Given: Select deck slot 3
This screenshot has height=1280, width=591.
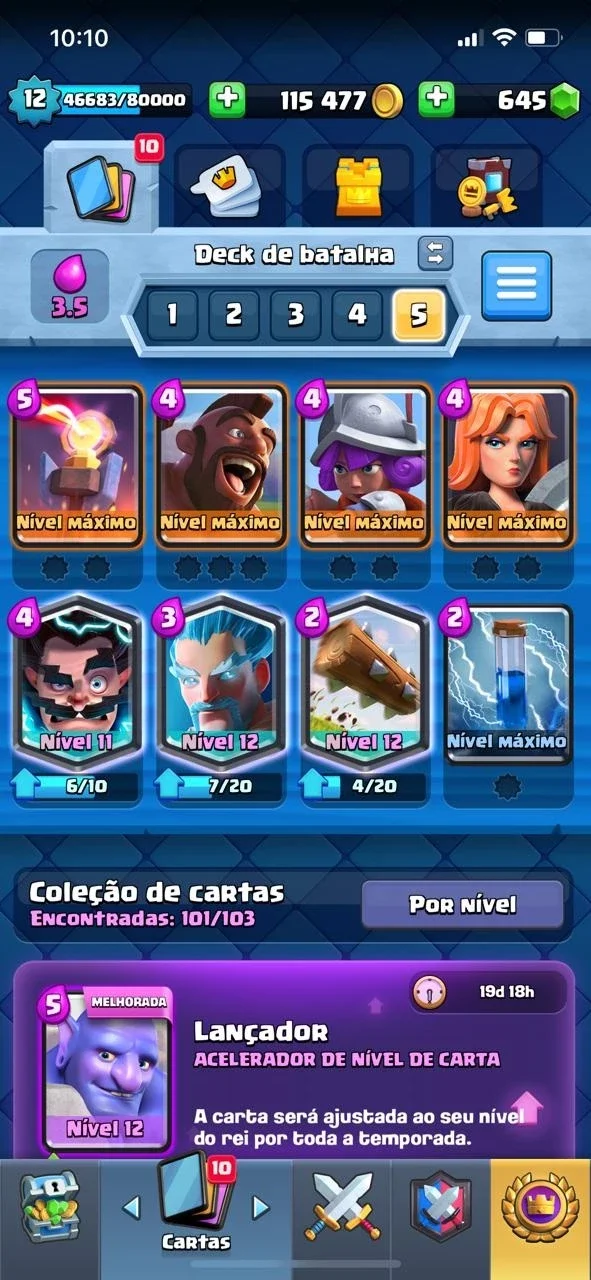Looking at the screenshot, I should click(x=295, y=316).
